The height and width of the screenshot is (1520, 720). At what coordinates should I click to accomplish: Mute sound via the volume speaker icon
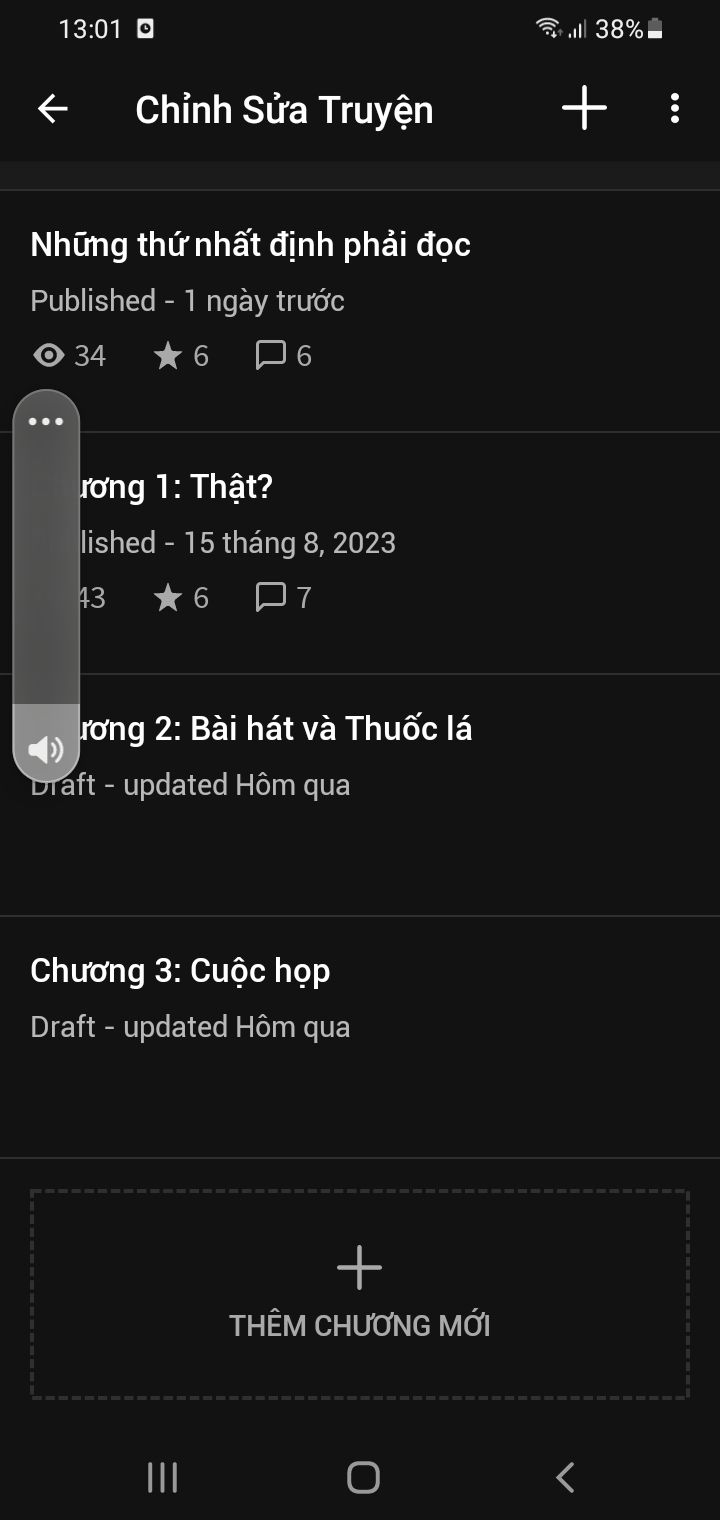[x=46, y=749]
